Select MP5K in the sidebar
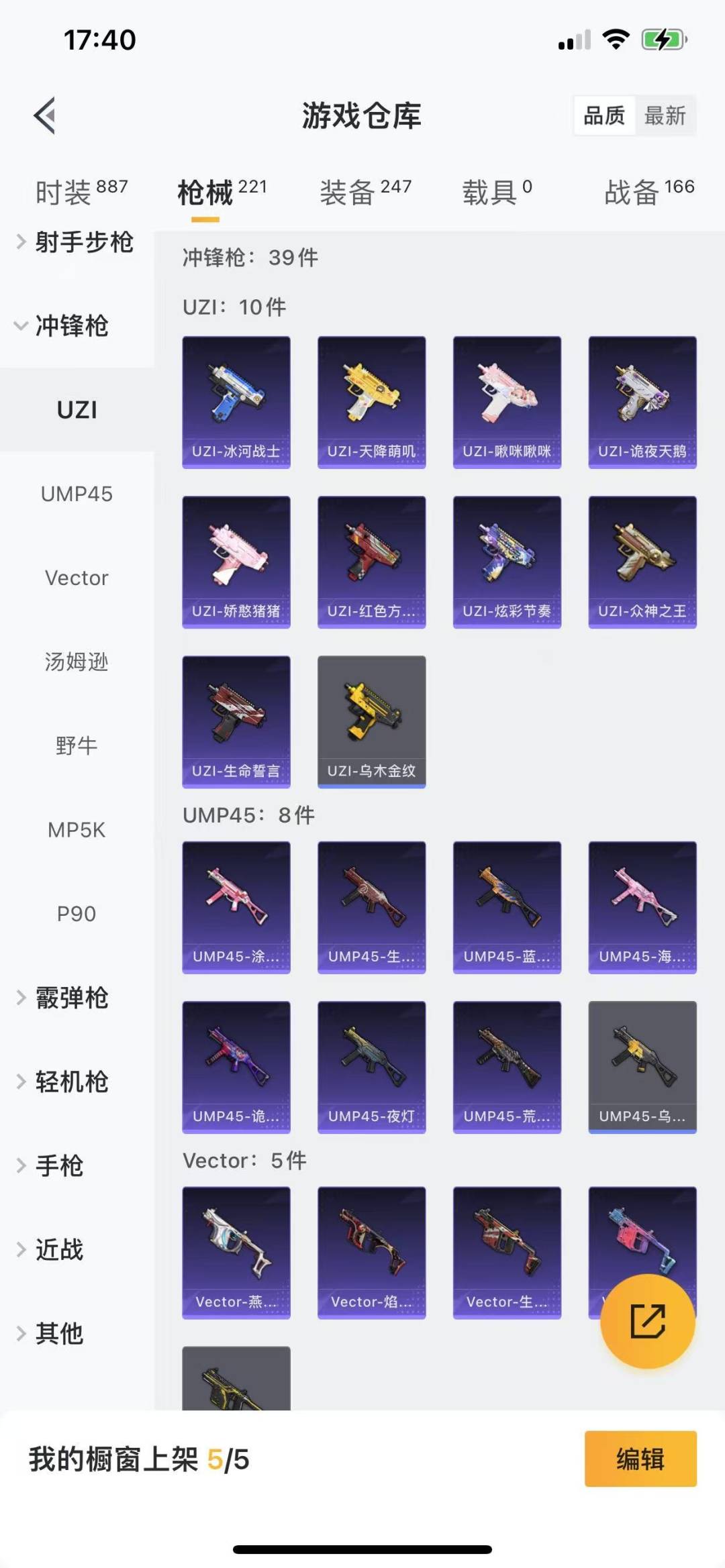 (x=77, y=830)
